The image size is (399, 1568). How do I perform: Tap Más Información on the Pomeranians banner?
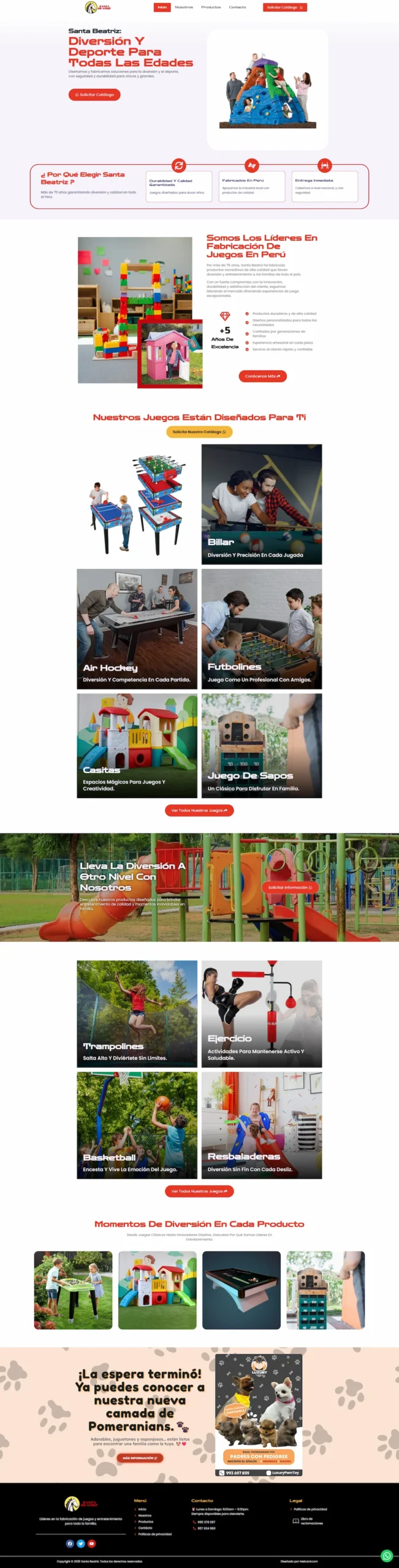tap(140, 1458)
